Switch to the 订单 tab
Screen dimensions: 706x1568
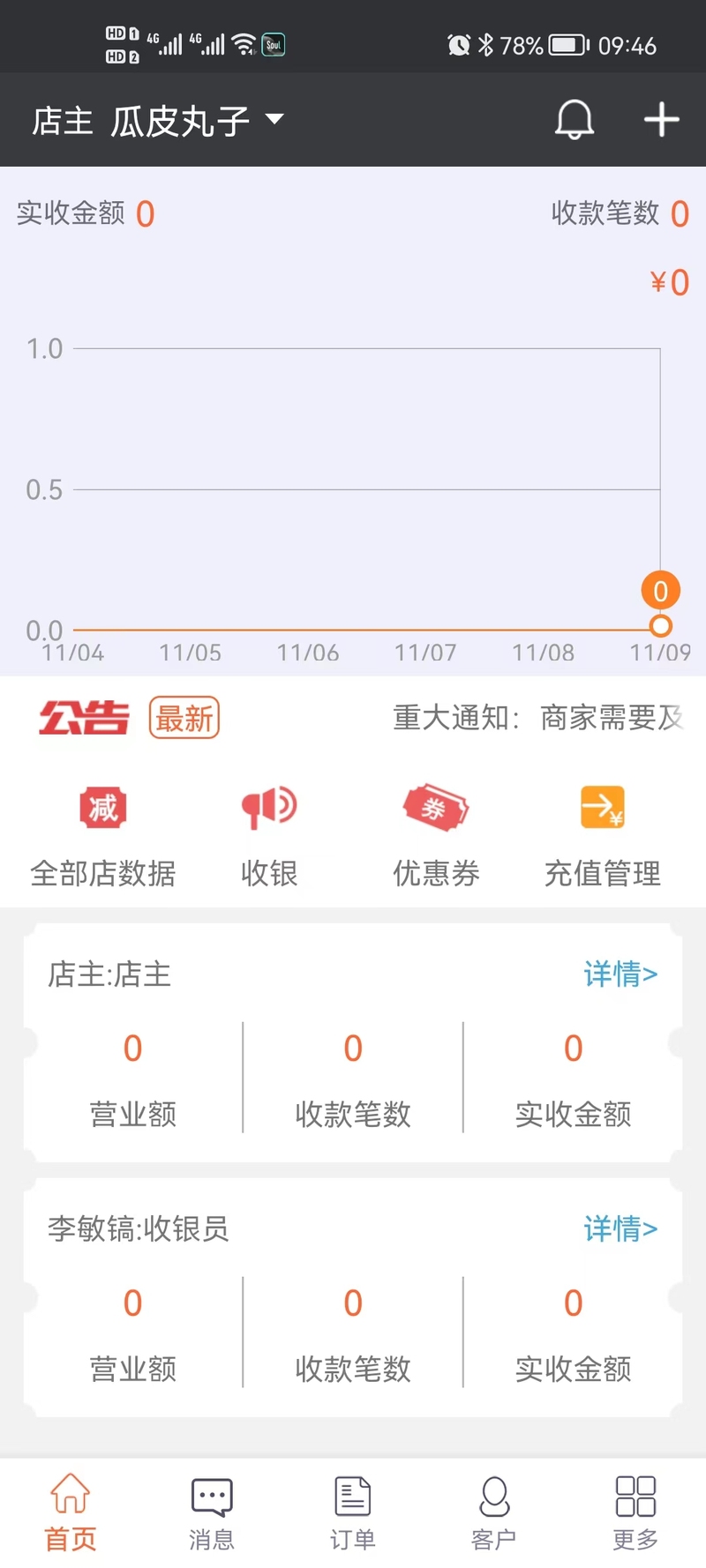(353, 1513)
